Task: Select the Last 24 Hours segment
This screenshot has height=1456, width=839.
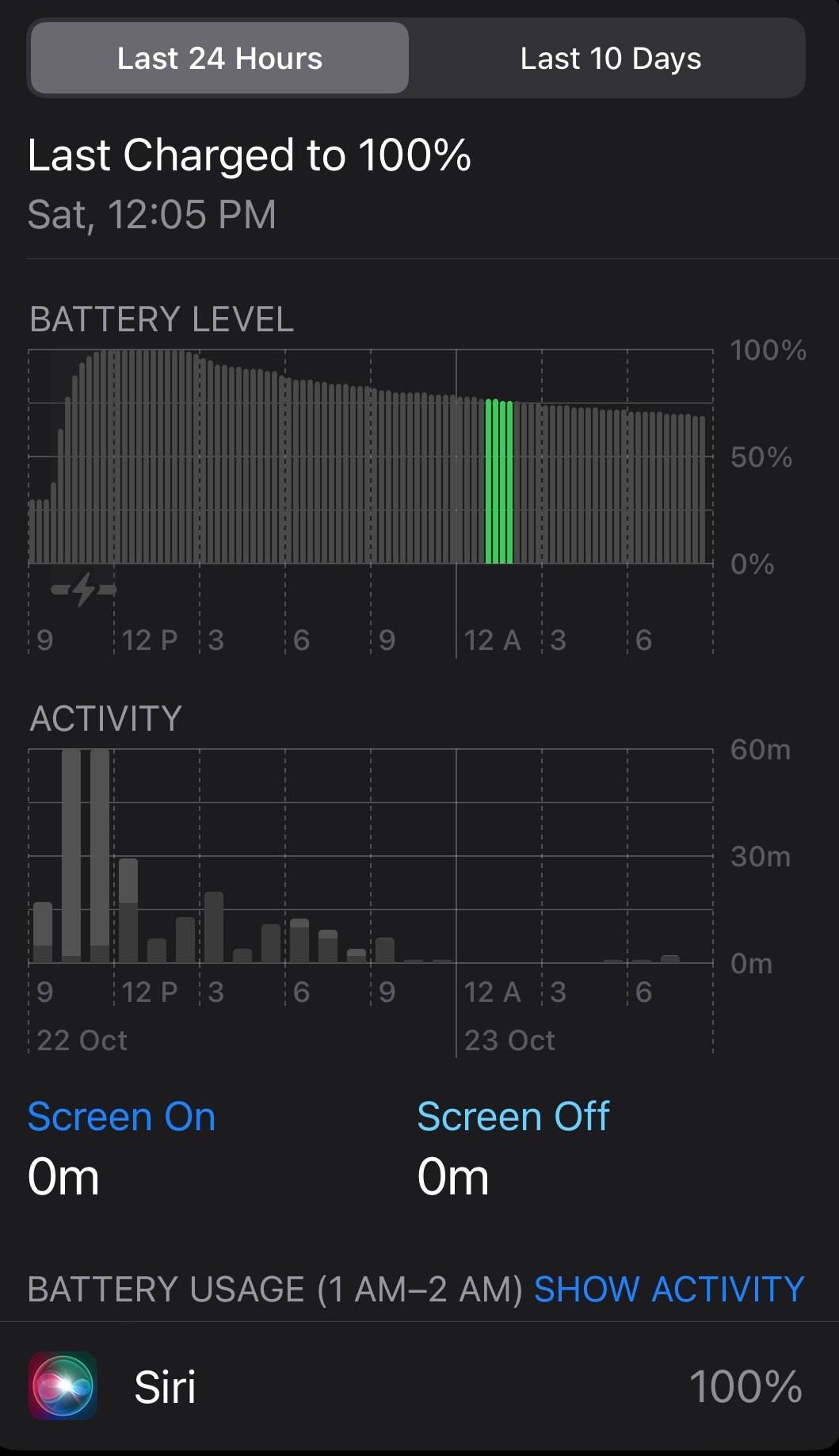Action: click(219, 59)
